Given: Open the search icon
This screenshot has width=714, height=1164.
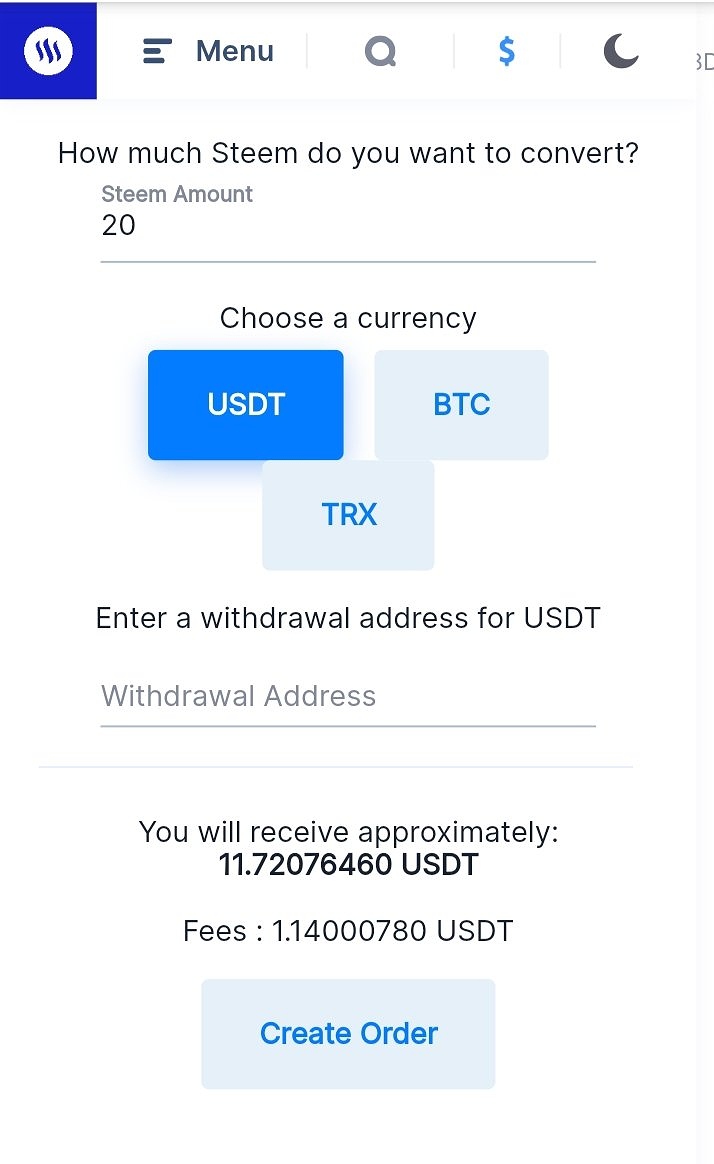Looking at the screenshot, I should tap(380, 51).
